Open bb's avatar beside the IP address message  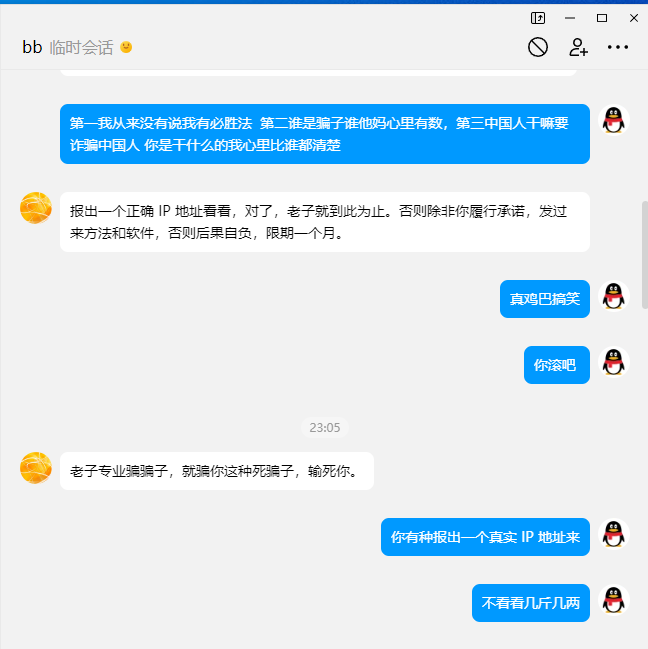(36, 208)
